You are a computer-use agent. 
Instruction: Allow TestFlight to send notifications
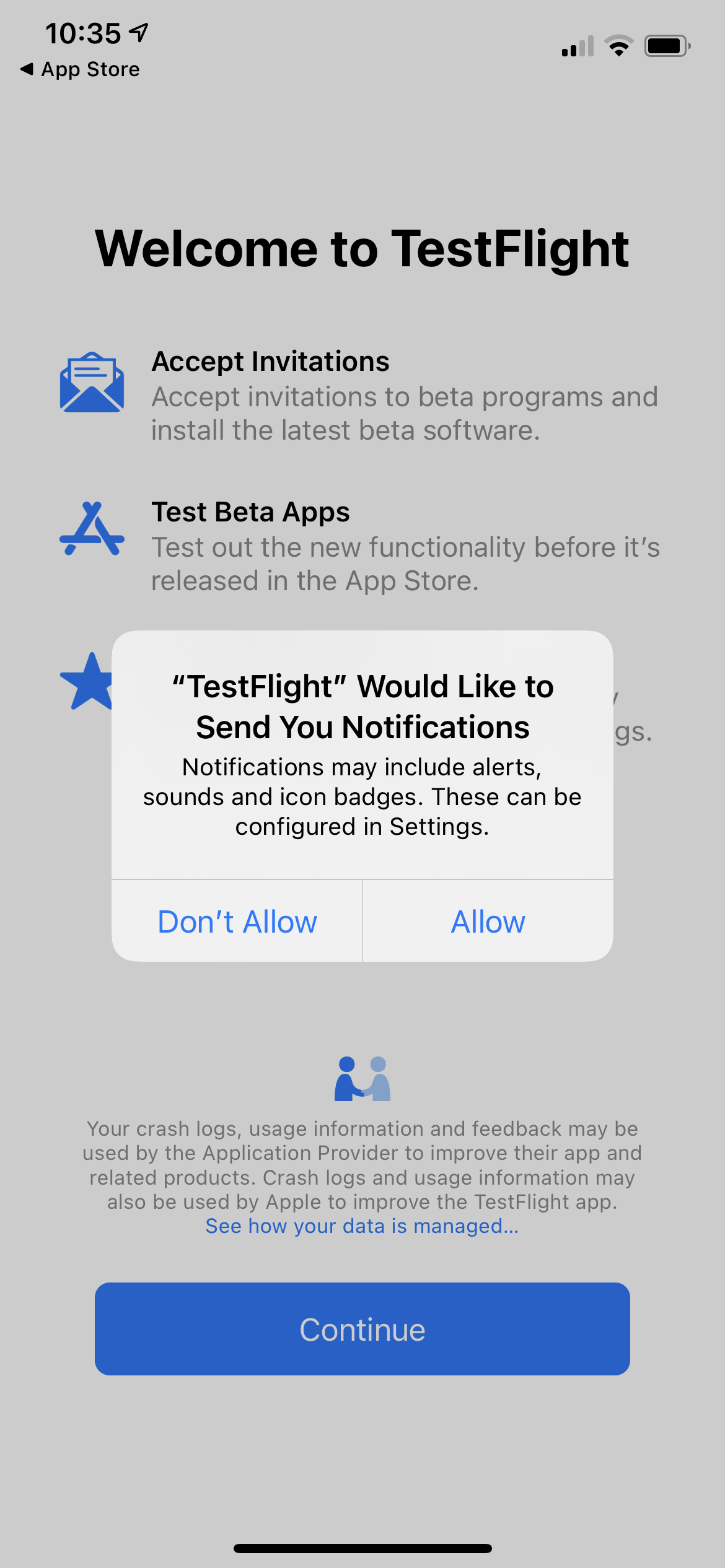[488, 921]
